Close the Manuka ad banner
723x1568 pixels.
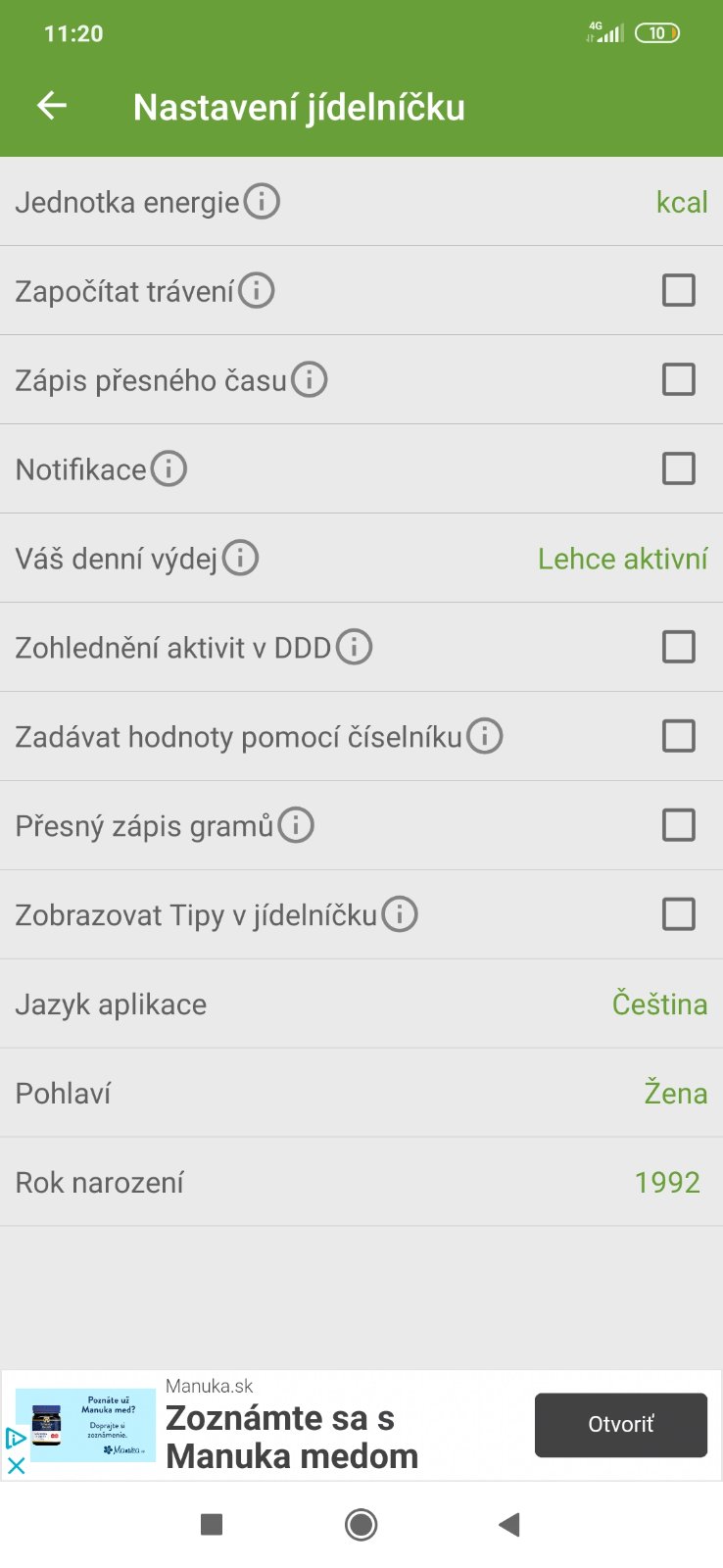tap(16, 1466)
